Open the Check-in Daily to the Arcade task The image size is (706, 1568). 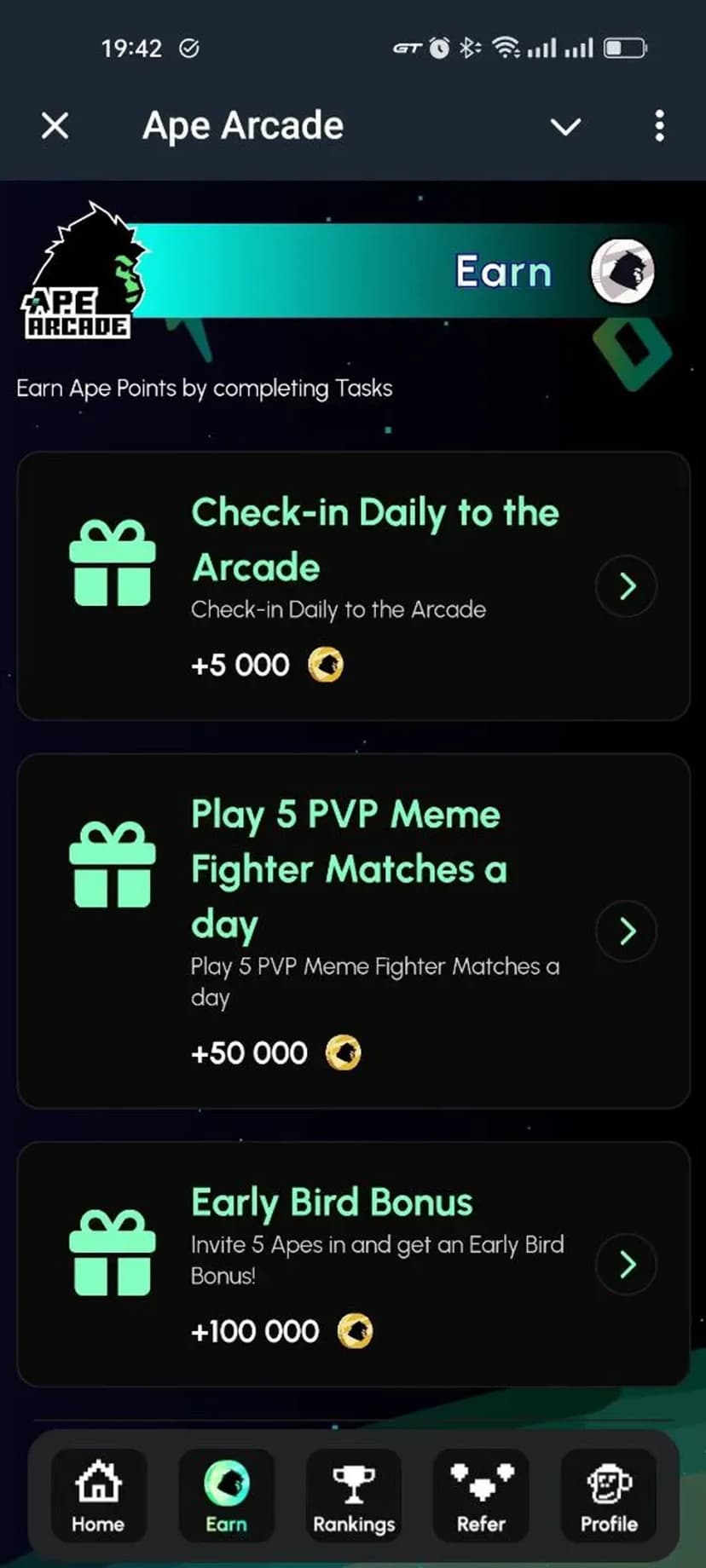626,585
